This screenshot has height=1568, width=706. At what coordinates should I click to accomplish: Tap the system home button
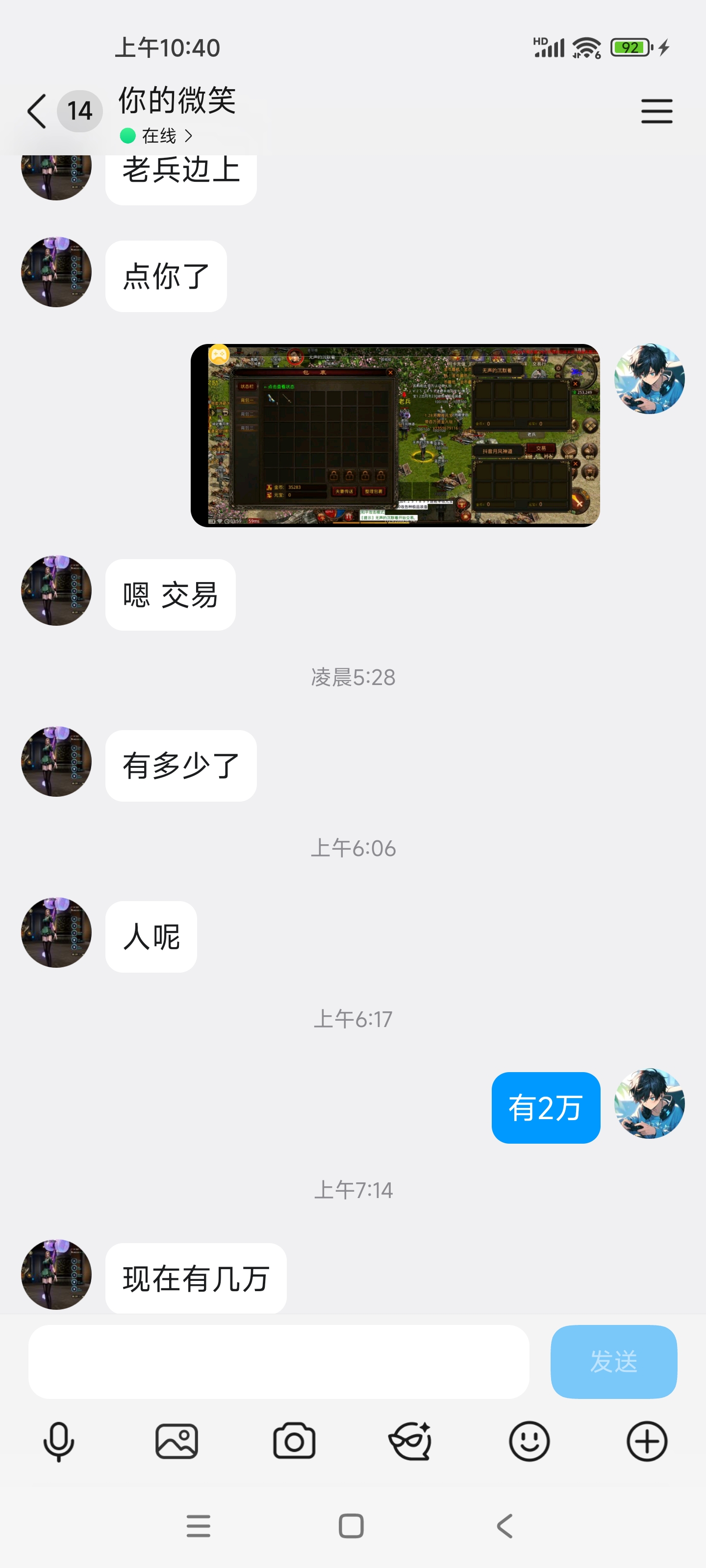click(351, 1526)
